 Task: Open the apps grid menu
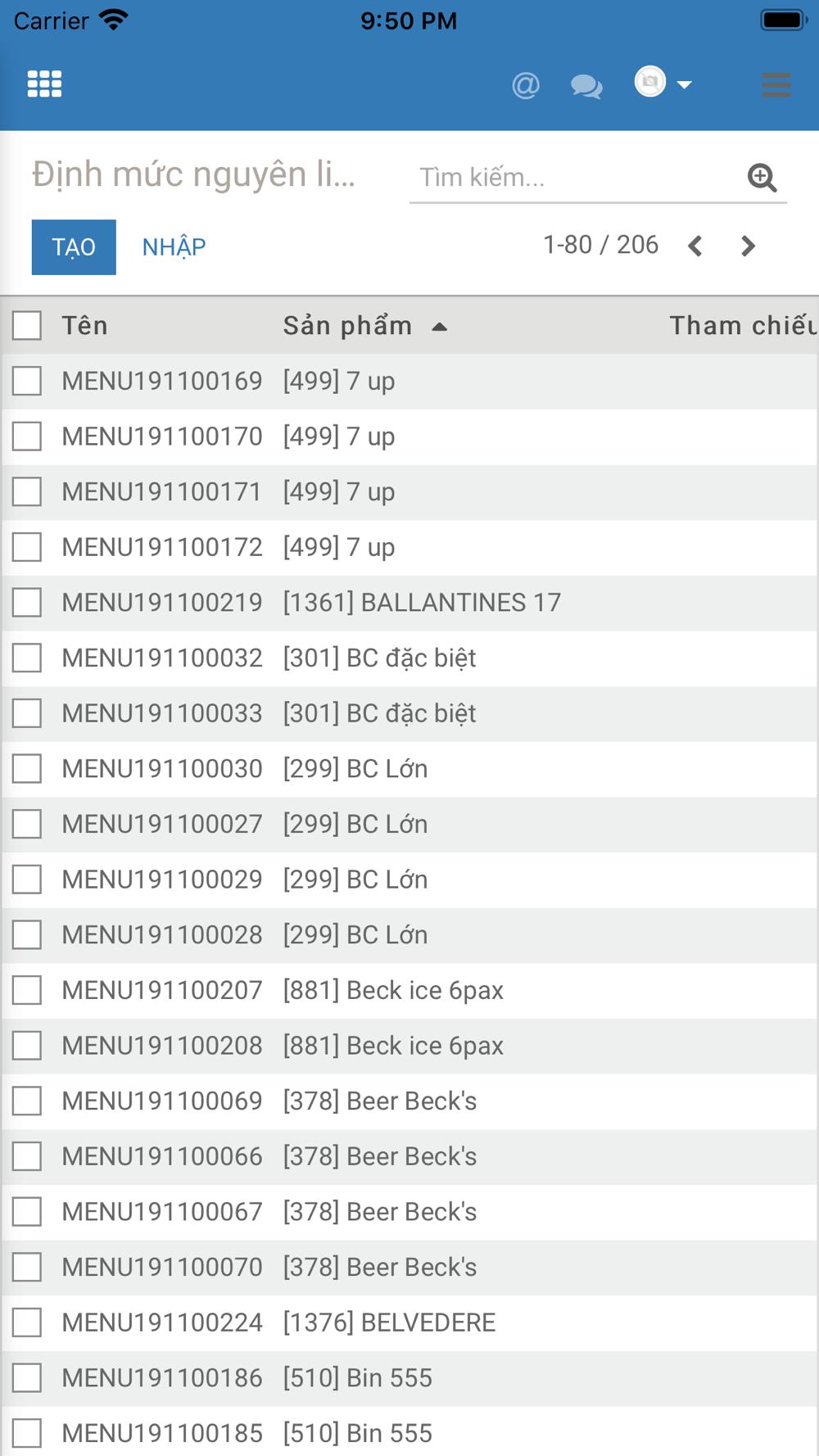[x=44, y=84]
